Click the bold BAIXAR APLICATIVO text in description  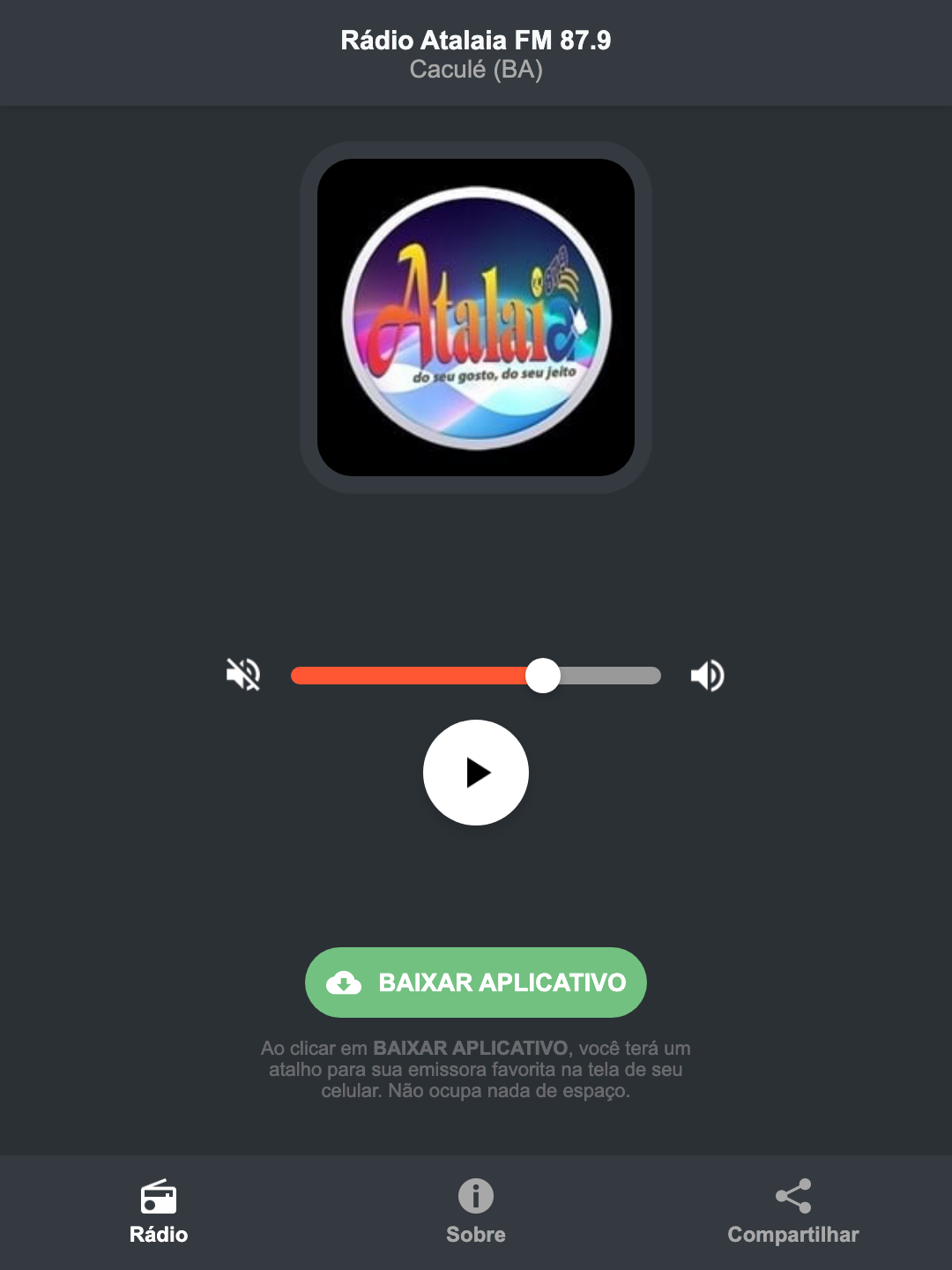coord(472,1049)
